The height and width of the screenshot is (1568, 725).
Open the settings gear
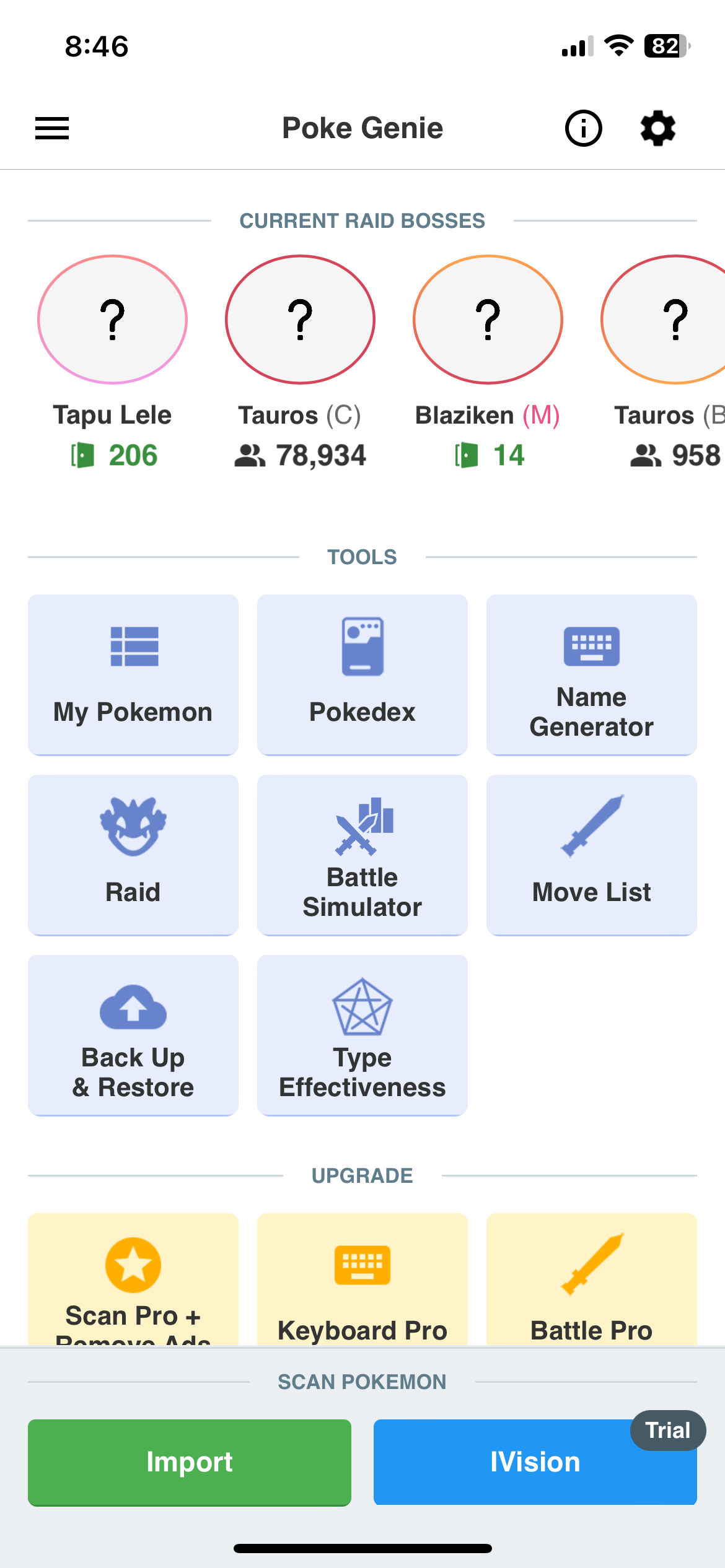tap(657, 128)
